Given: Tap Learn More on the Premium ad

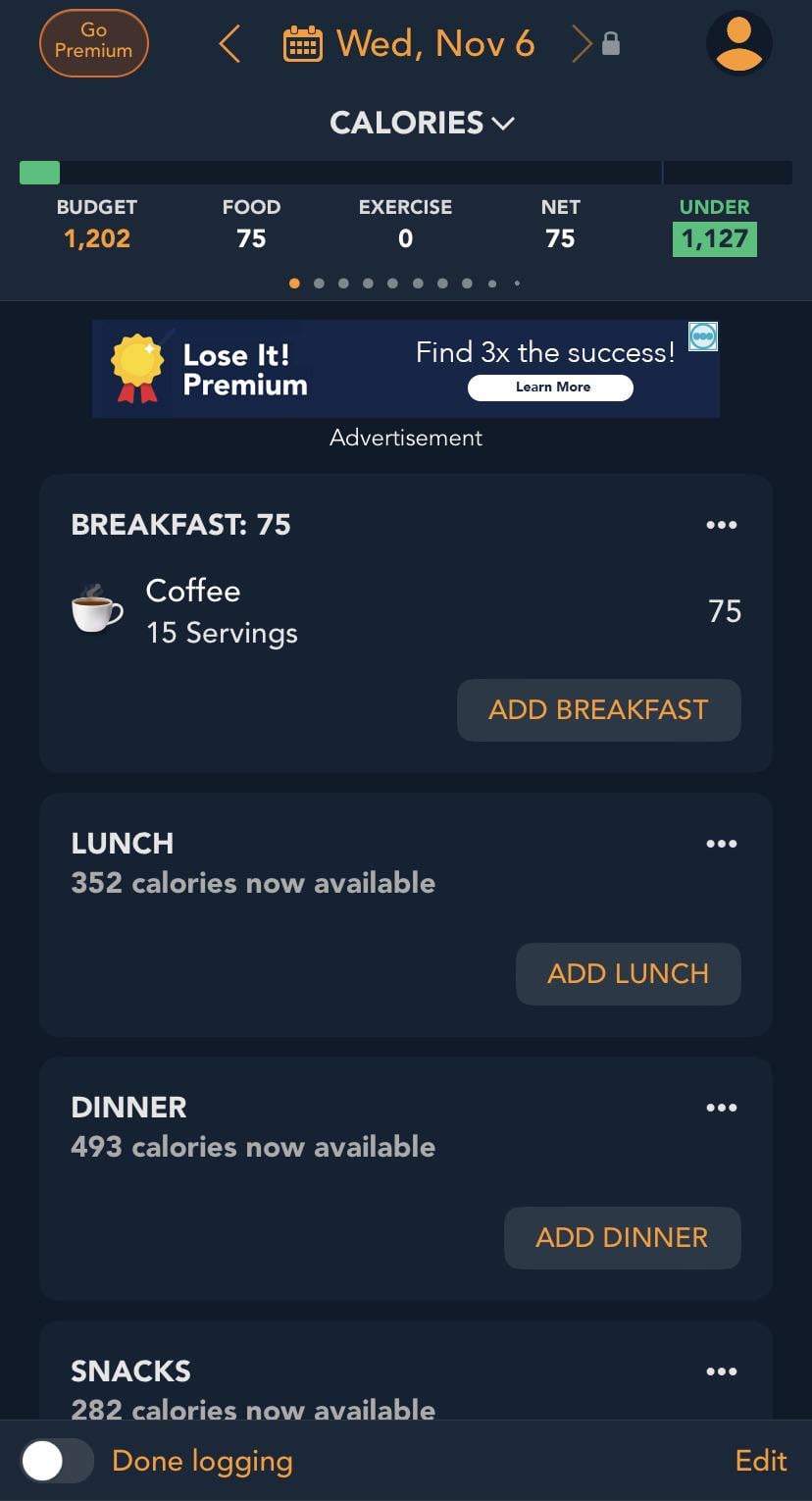Looking at the screenshot, I should tap(550, 388).
